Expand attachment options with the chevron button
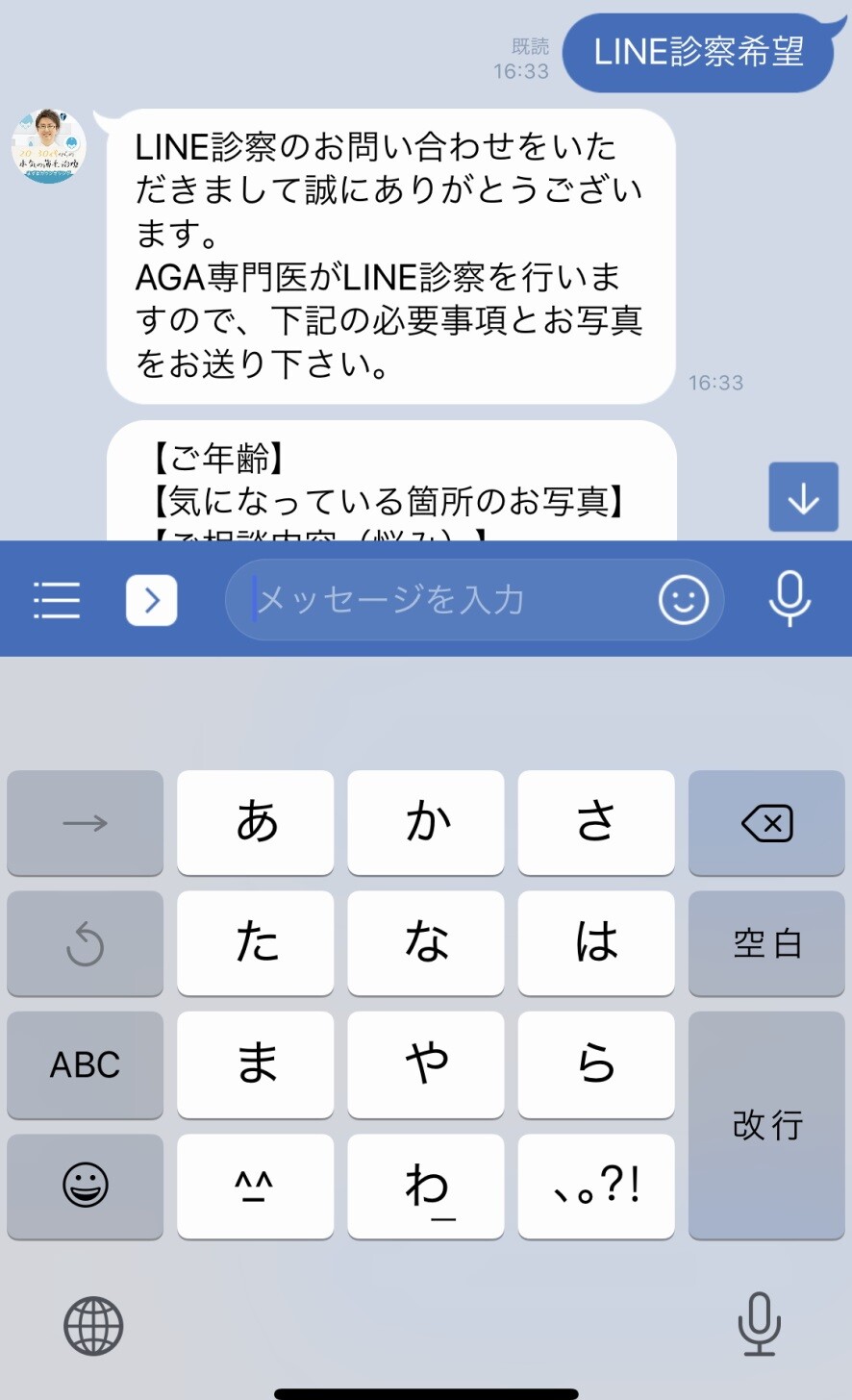The height and width of the screenshot is (1400, 852). point(152,600)
